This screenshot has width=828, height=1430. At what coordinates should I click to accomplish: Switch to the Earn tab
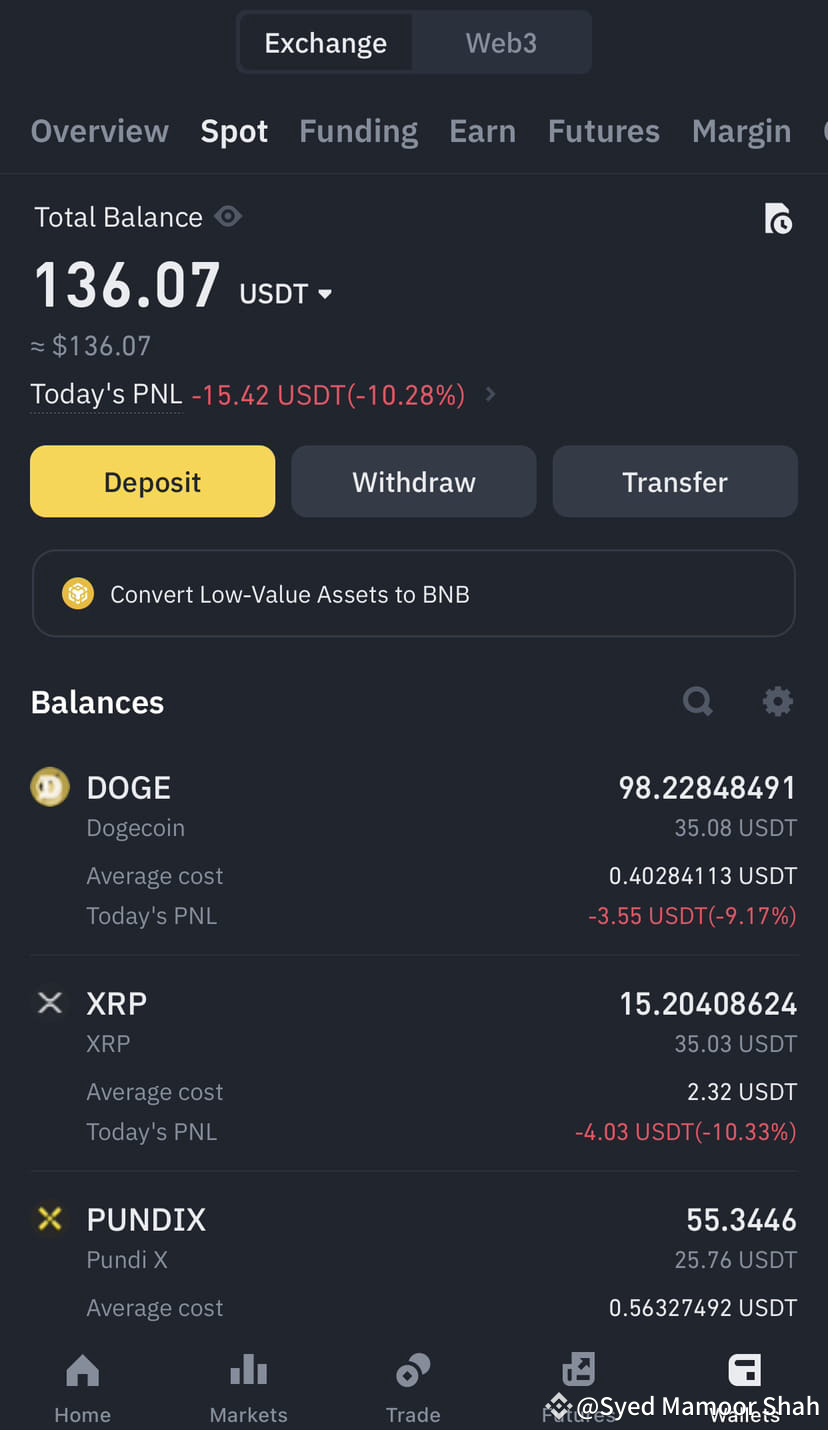point(483,130)
